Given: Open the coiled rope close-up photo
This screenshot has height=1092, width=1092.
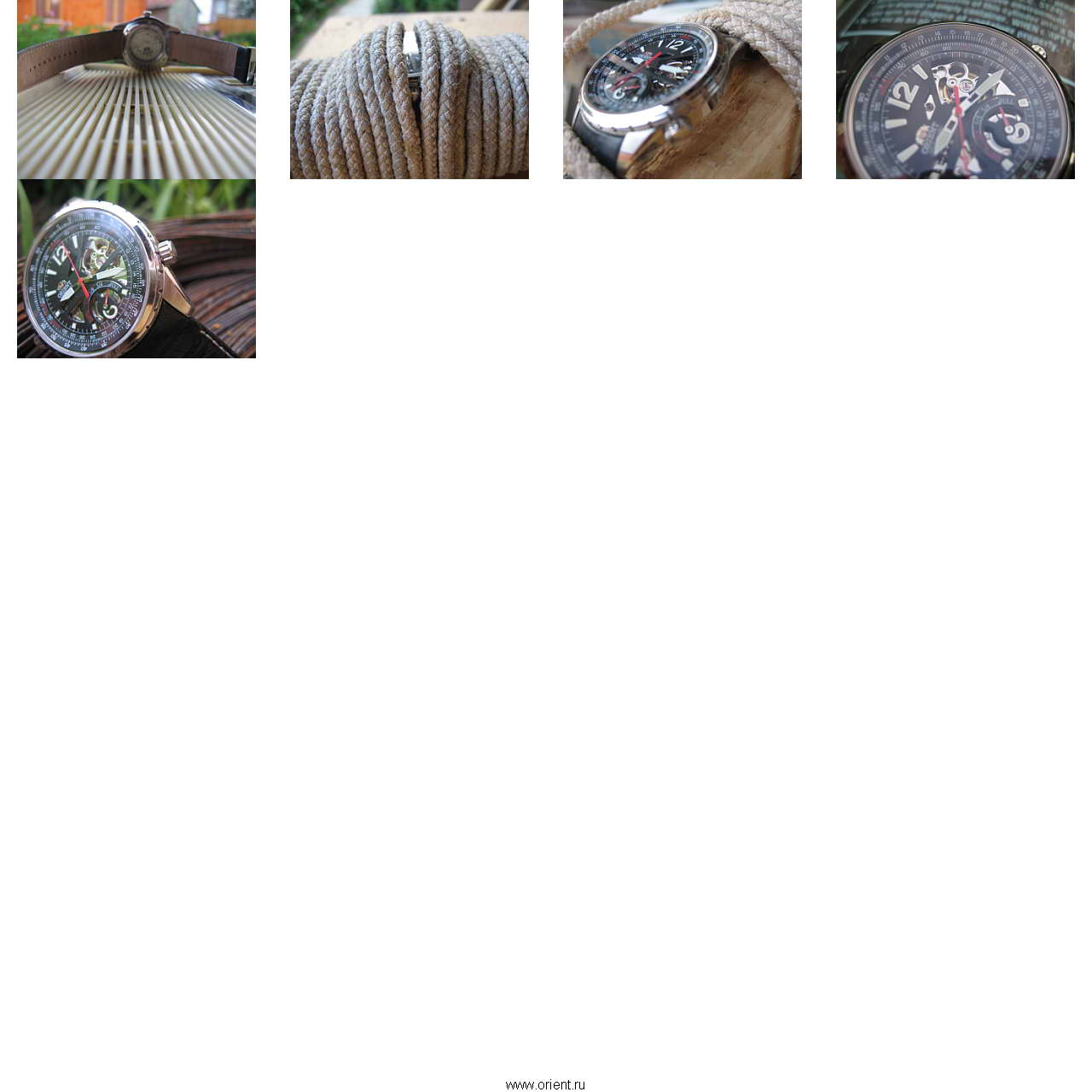Looking at the screenshot, I should click(409, 89).
